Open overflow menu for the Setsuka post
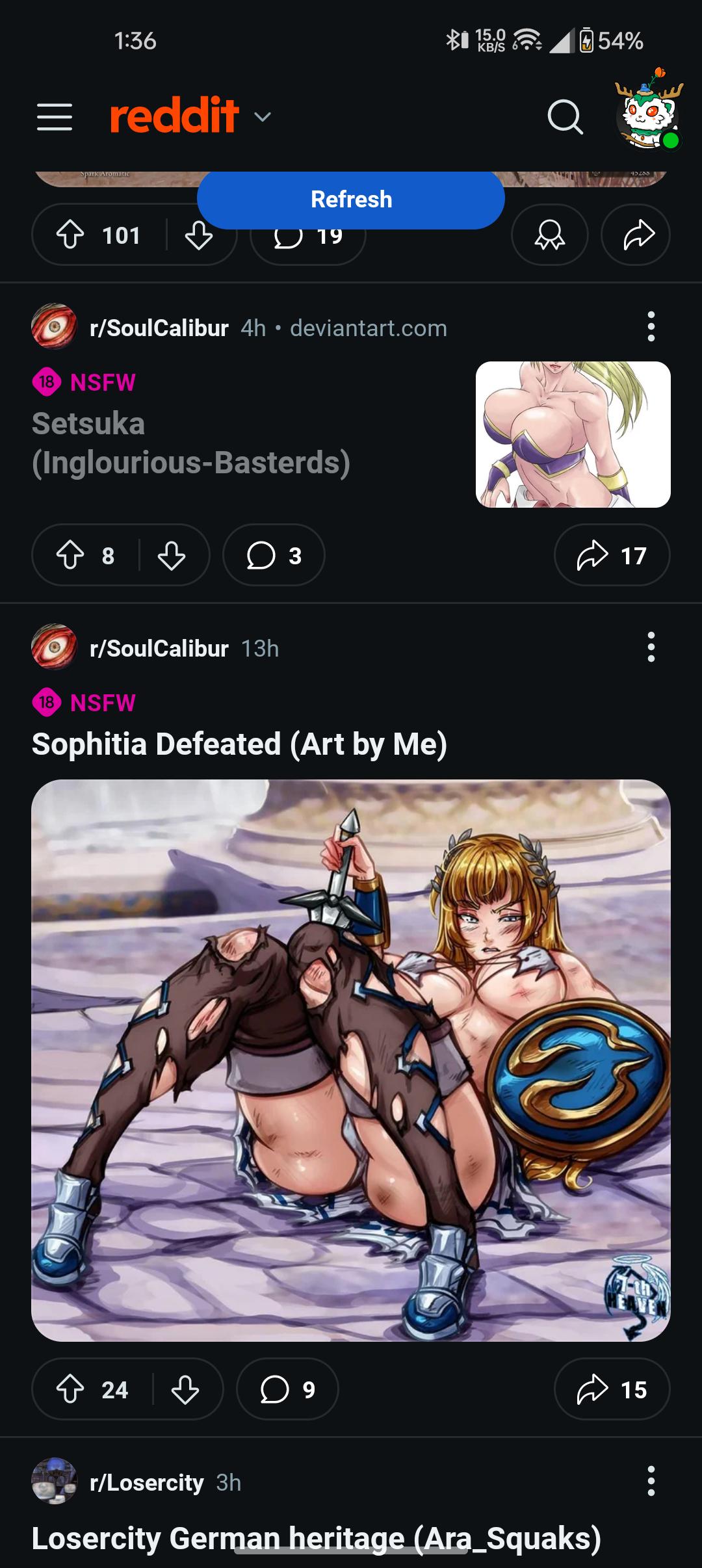 pyautogui.click(x=651, y=326)
